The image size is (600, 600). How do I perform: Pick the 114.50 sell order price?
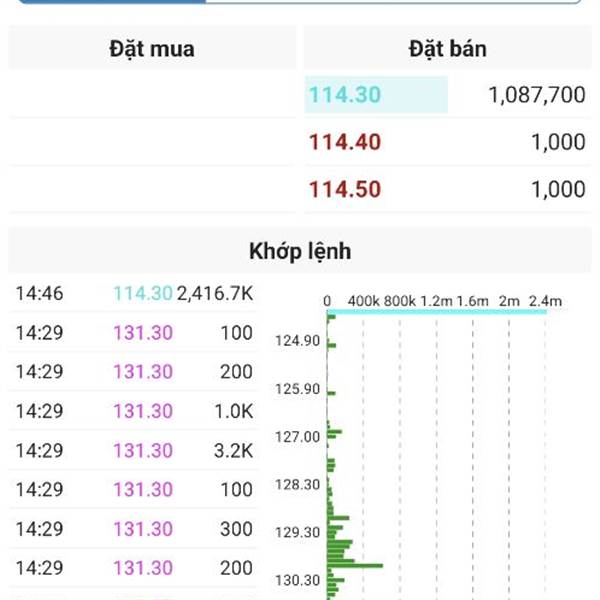[x=345, y=189]
